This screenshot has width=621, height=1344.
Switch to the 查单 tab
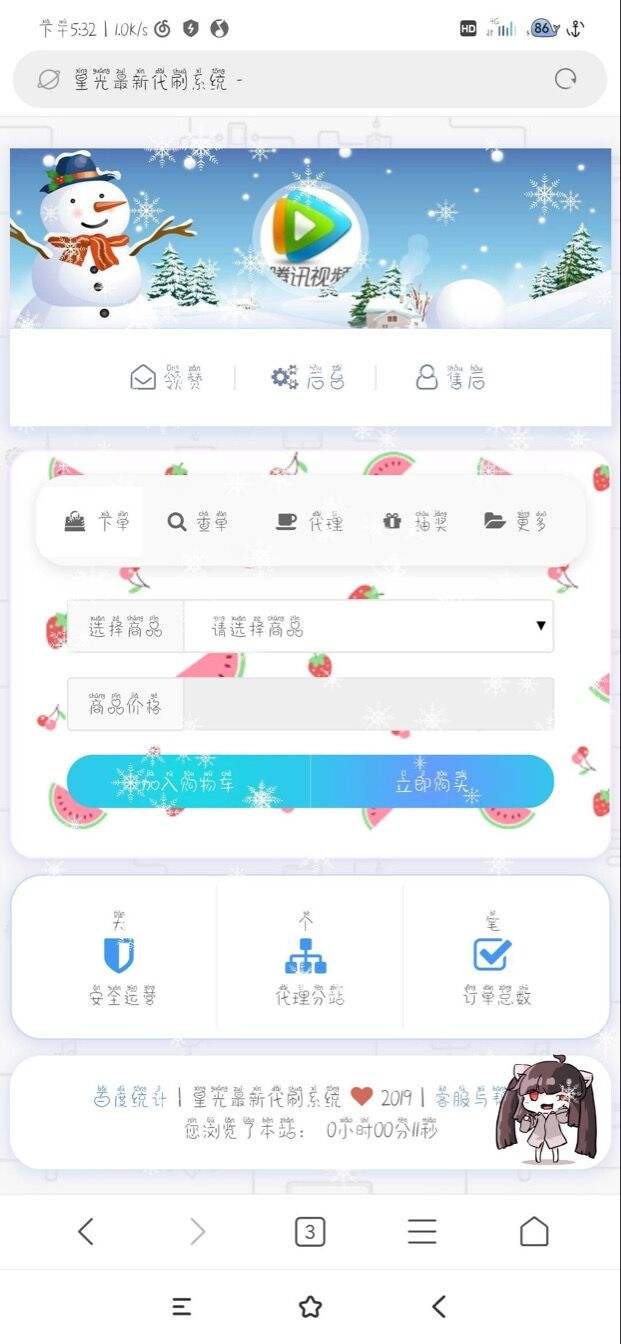pyautogui.click(x=198, y=521)
